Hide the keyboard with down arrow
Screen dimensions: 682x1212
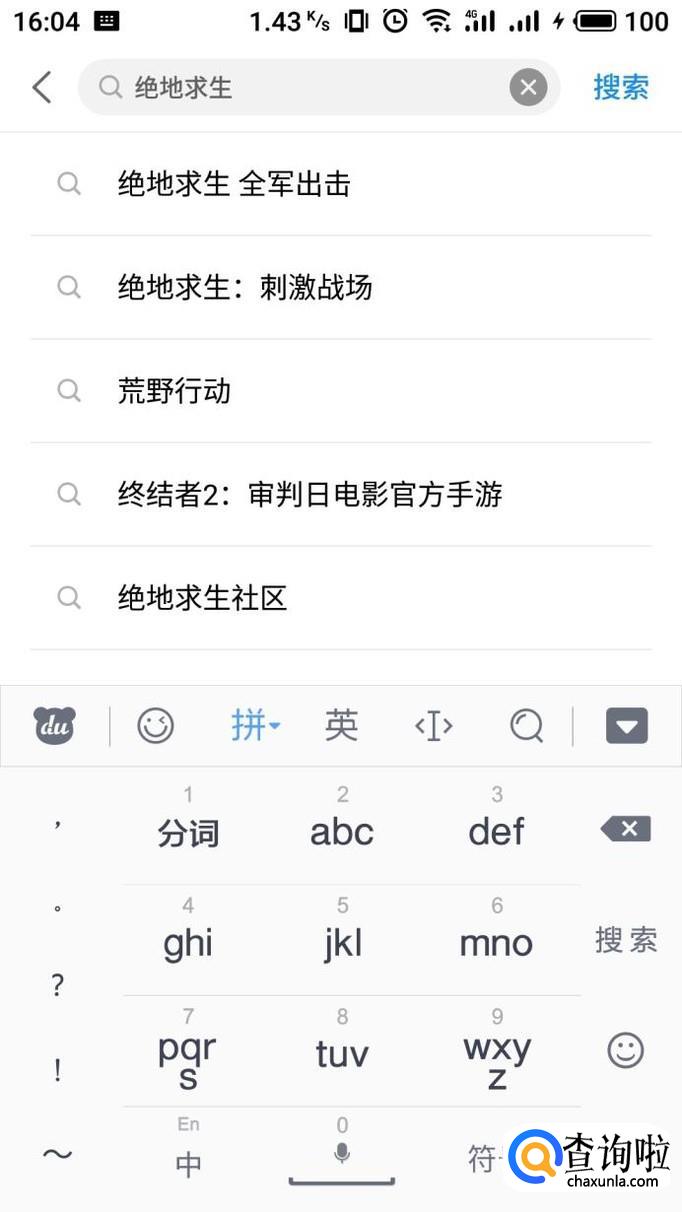(627, 726)
